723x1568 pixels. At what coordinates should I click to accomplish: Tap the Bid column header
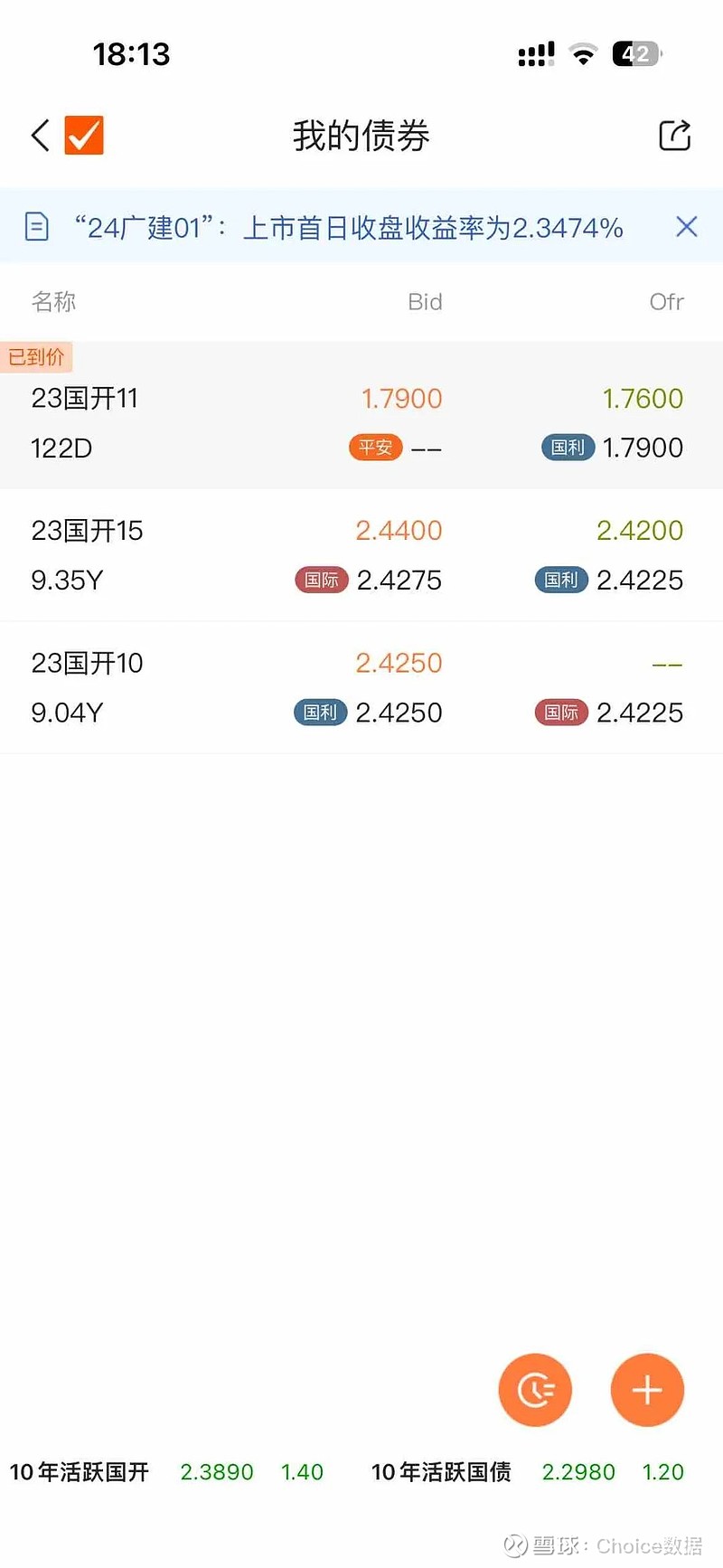point(425,301)
